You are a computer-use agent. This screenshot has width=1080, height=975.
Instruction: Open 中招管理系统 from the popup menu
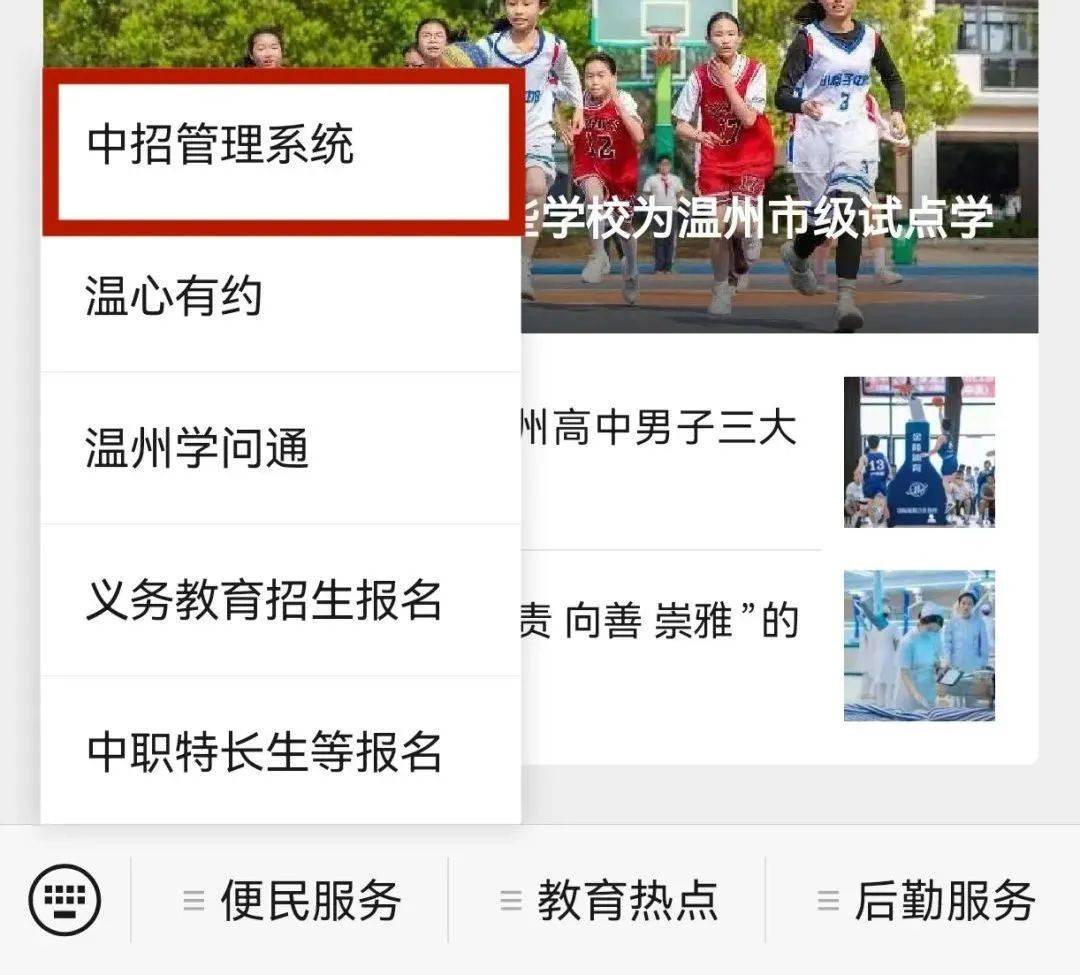(283, 147)
